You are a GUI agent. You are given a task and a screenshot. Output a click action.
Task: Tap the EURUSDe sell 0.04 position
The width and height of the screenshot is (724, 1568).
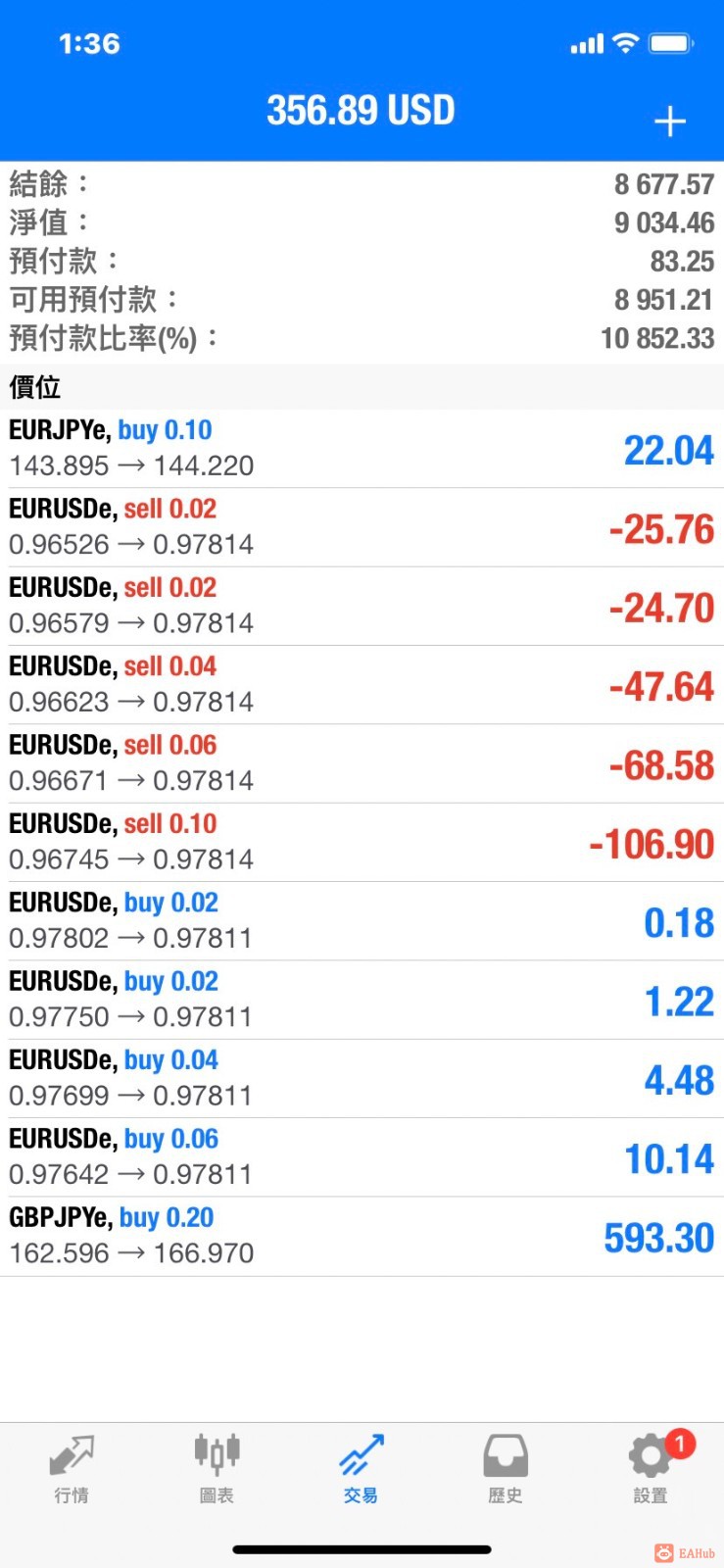362,685
